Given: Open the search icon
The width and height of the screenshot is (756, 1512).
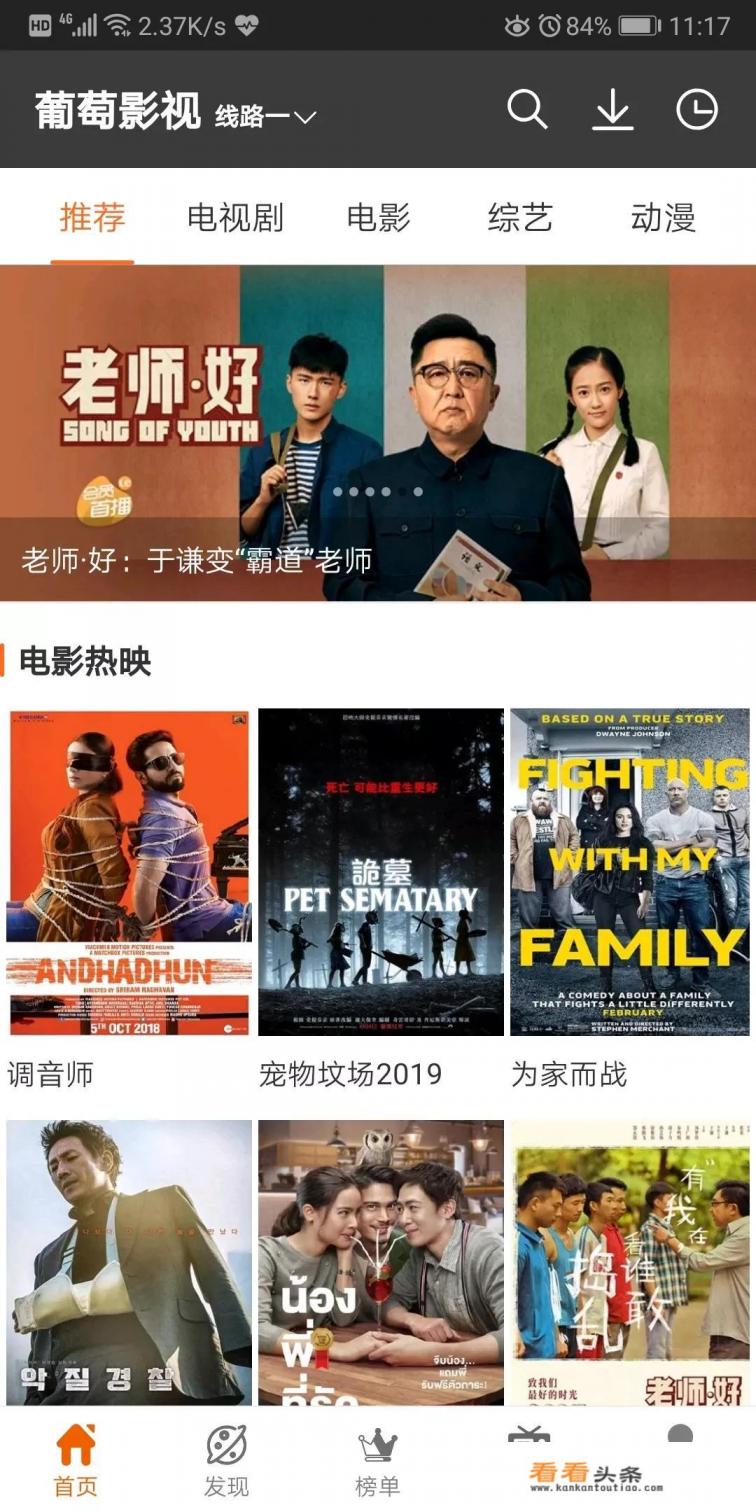Looking at the screenshot, I should click(527, 109).
